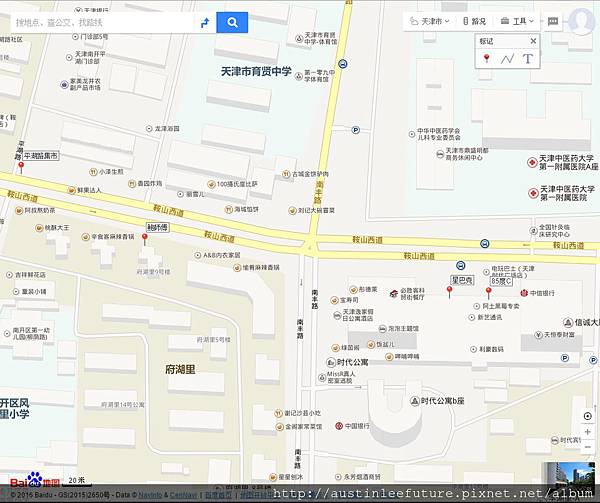Toggle the 路况 traffic layer

[475, 20]
